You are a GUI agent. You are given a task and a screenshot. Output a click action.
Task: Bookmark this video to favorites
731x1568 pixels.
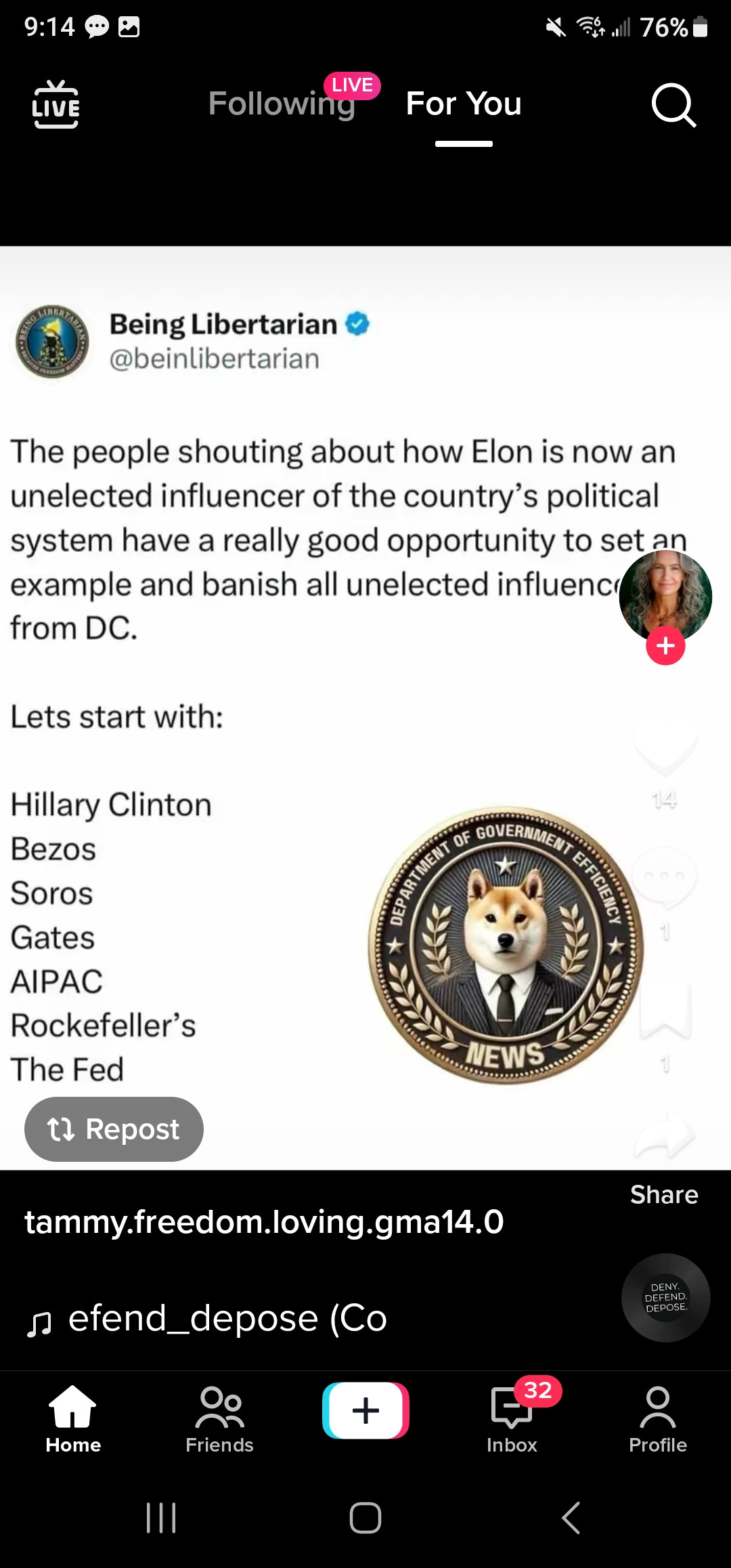click(x=665, y=1009)
